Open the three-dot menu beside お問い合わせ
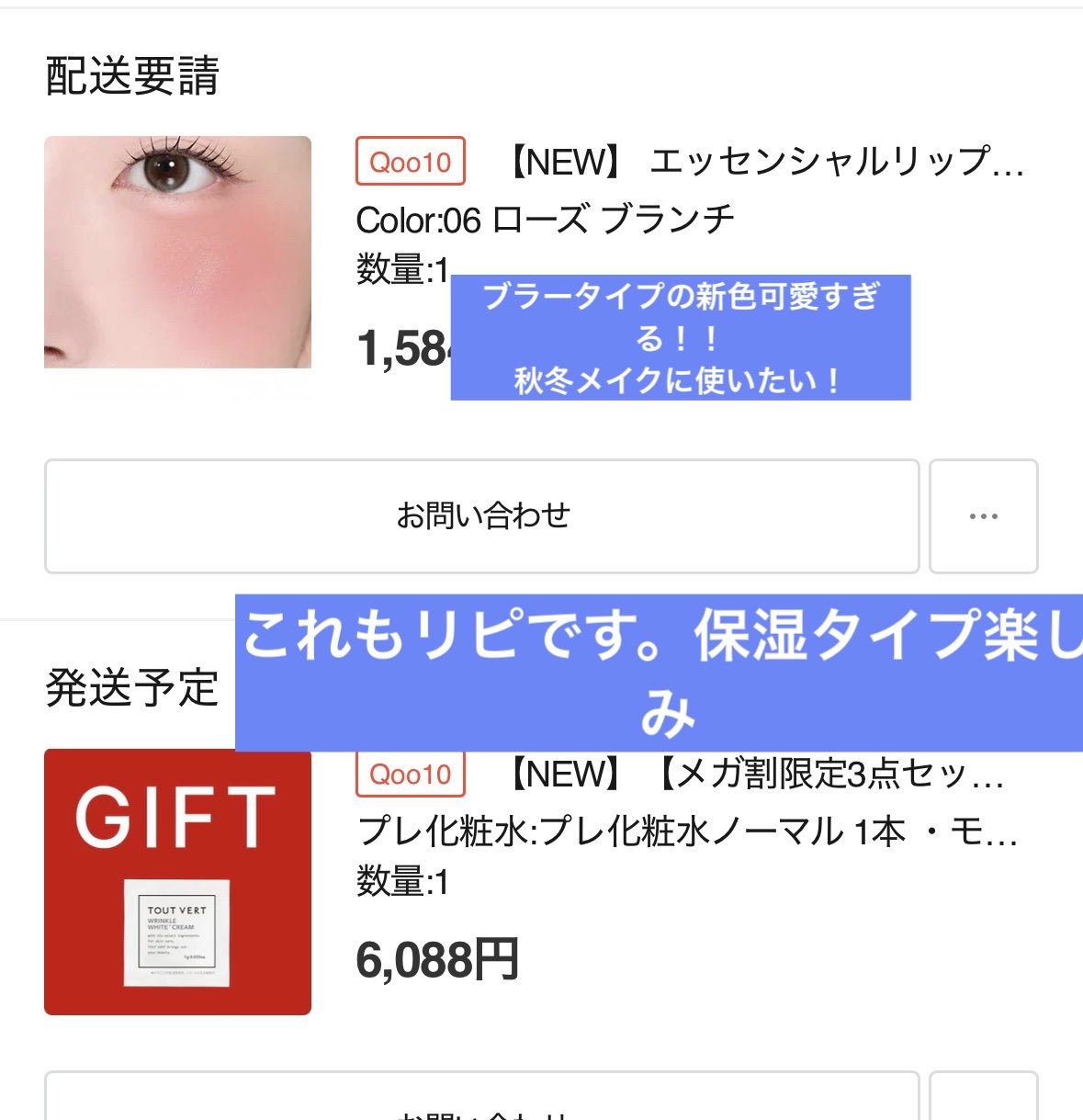 [x=983, y=516]
